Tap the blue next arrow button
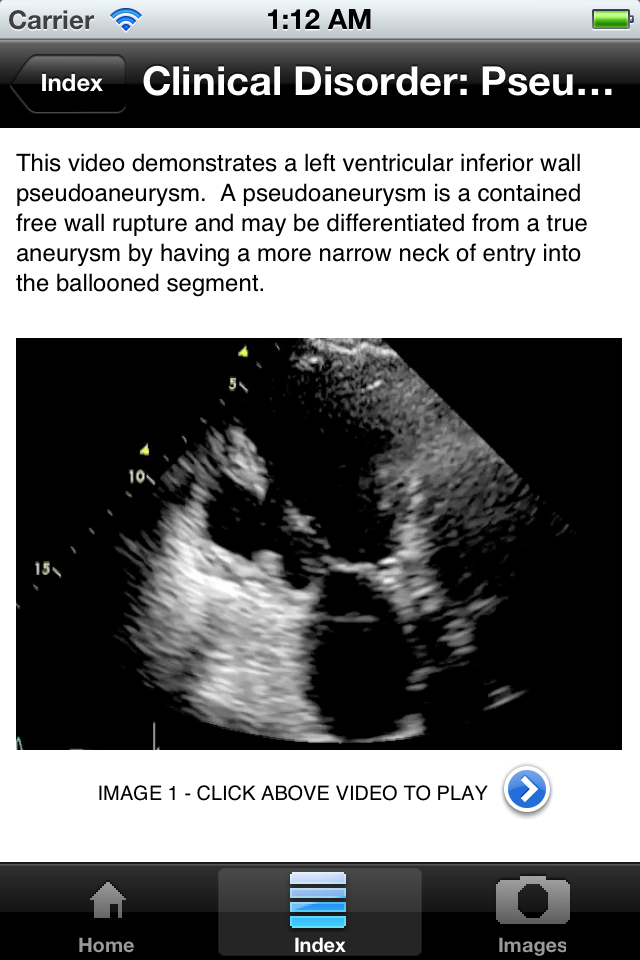This screenshot has width=640, height=960. coord(527,790)
